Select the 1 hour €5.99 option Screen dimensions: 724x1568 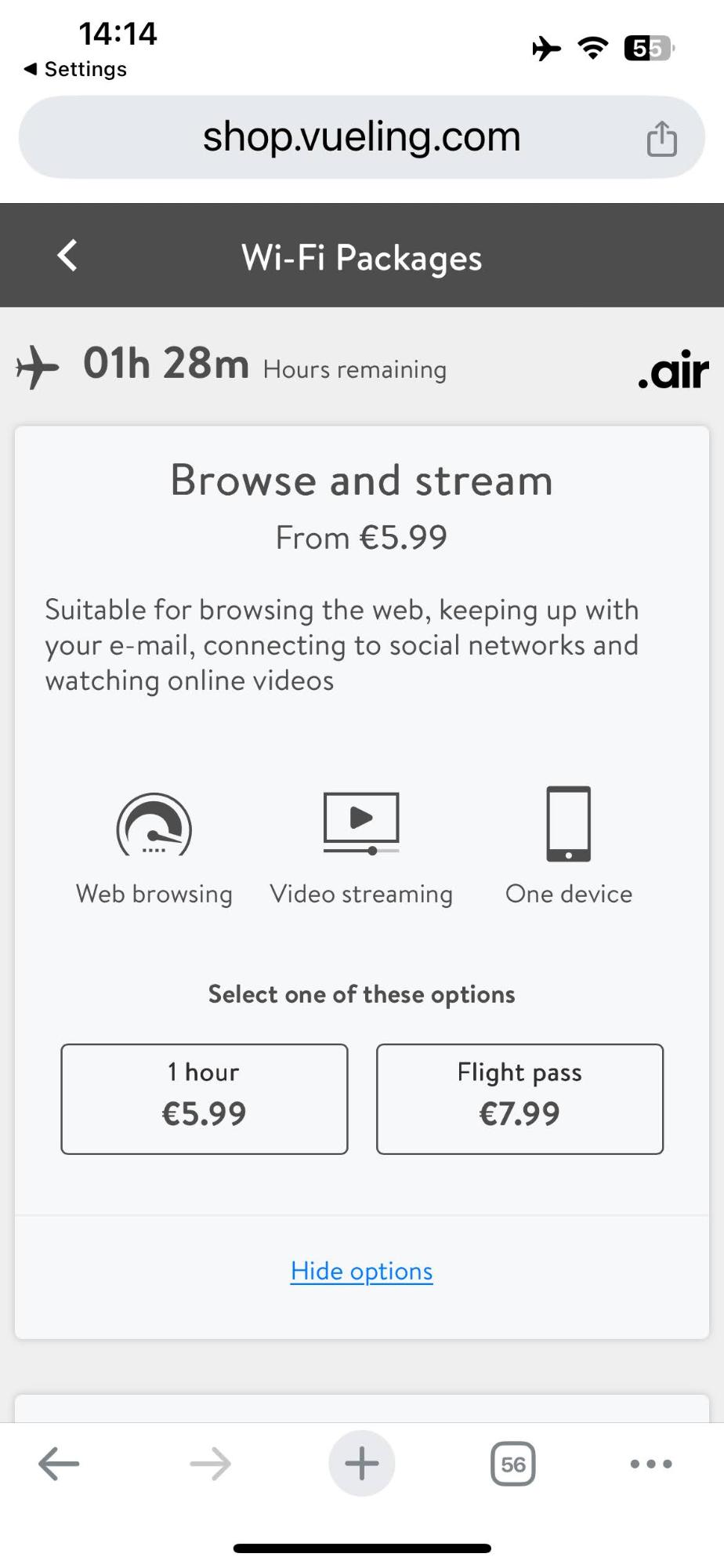point(205,1098)
